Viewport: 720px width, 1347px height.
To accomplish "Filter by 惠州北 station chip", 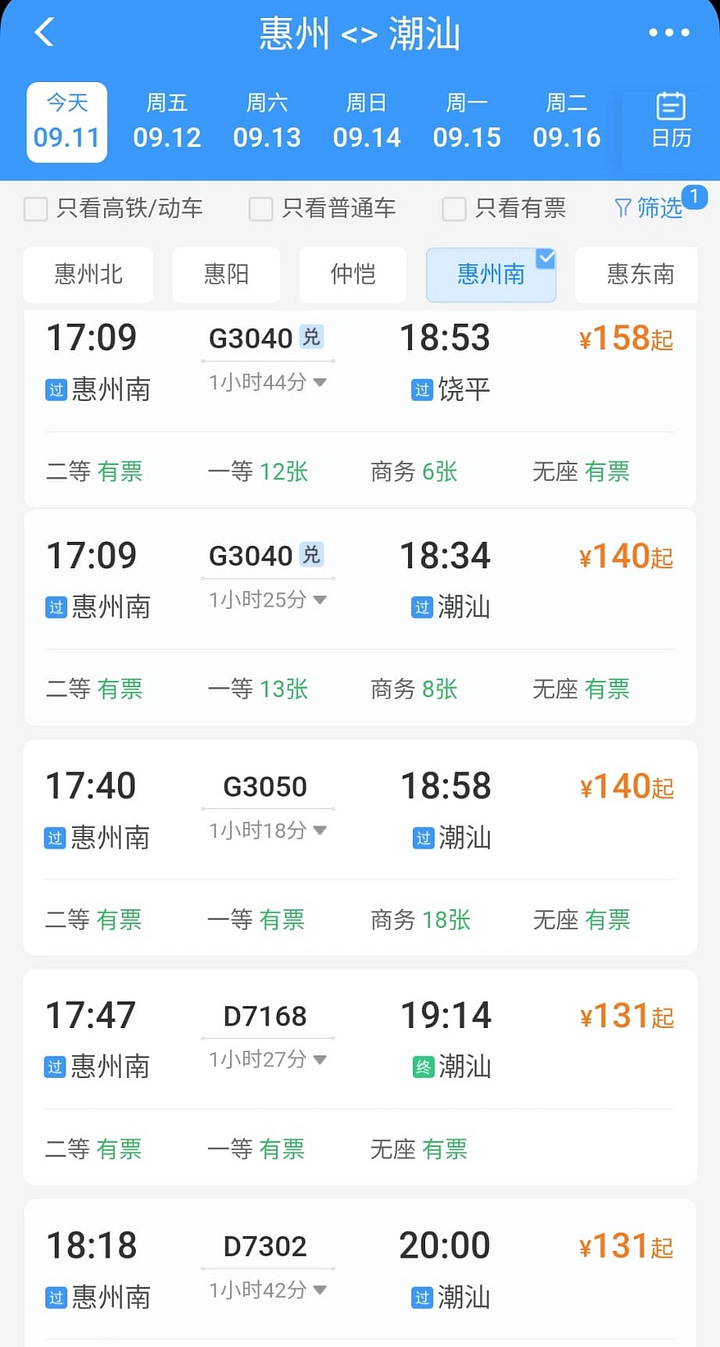I will click(88, 275).
